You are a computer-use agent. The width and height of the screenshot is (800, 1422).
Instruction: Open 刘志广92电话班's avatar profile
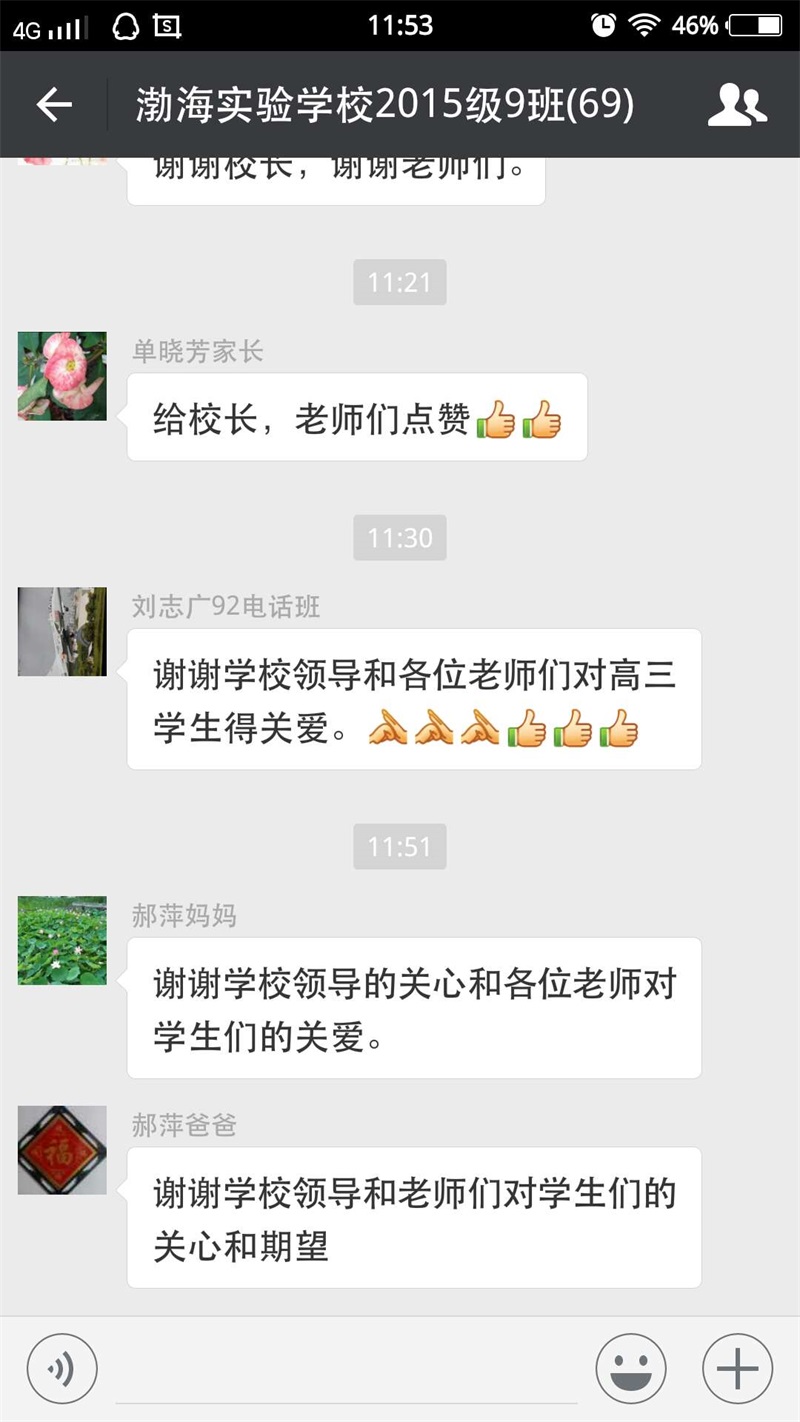pos(62,631)
